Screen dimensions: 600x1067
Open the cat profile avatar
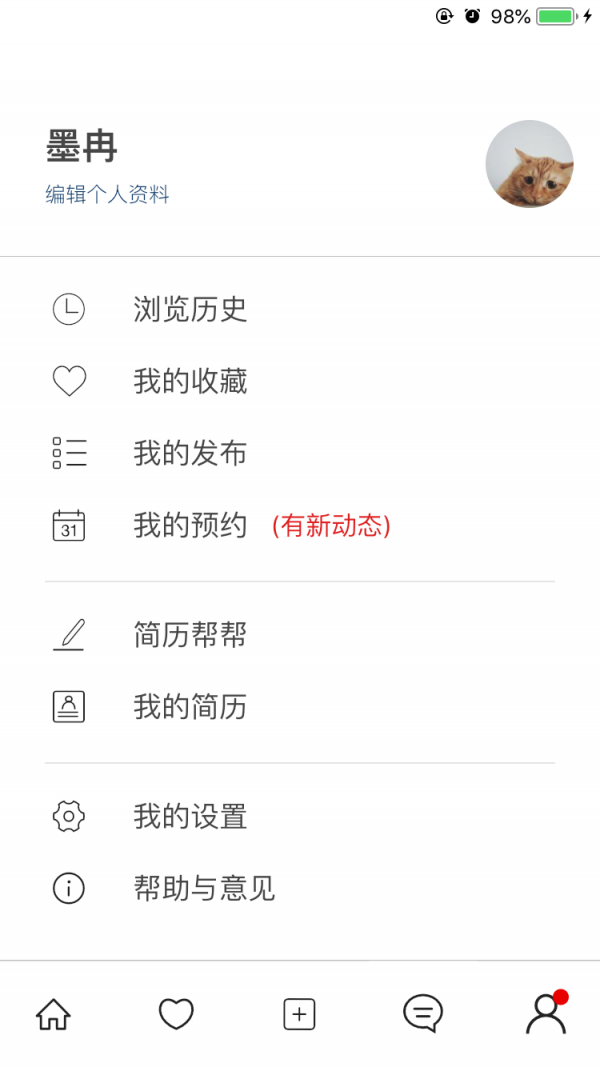pos(529,164)
